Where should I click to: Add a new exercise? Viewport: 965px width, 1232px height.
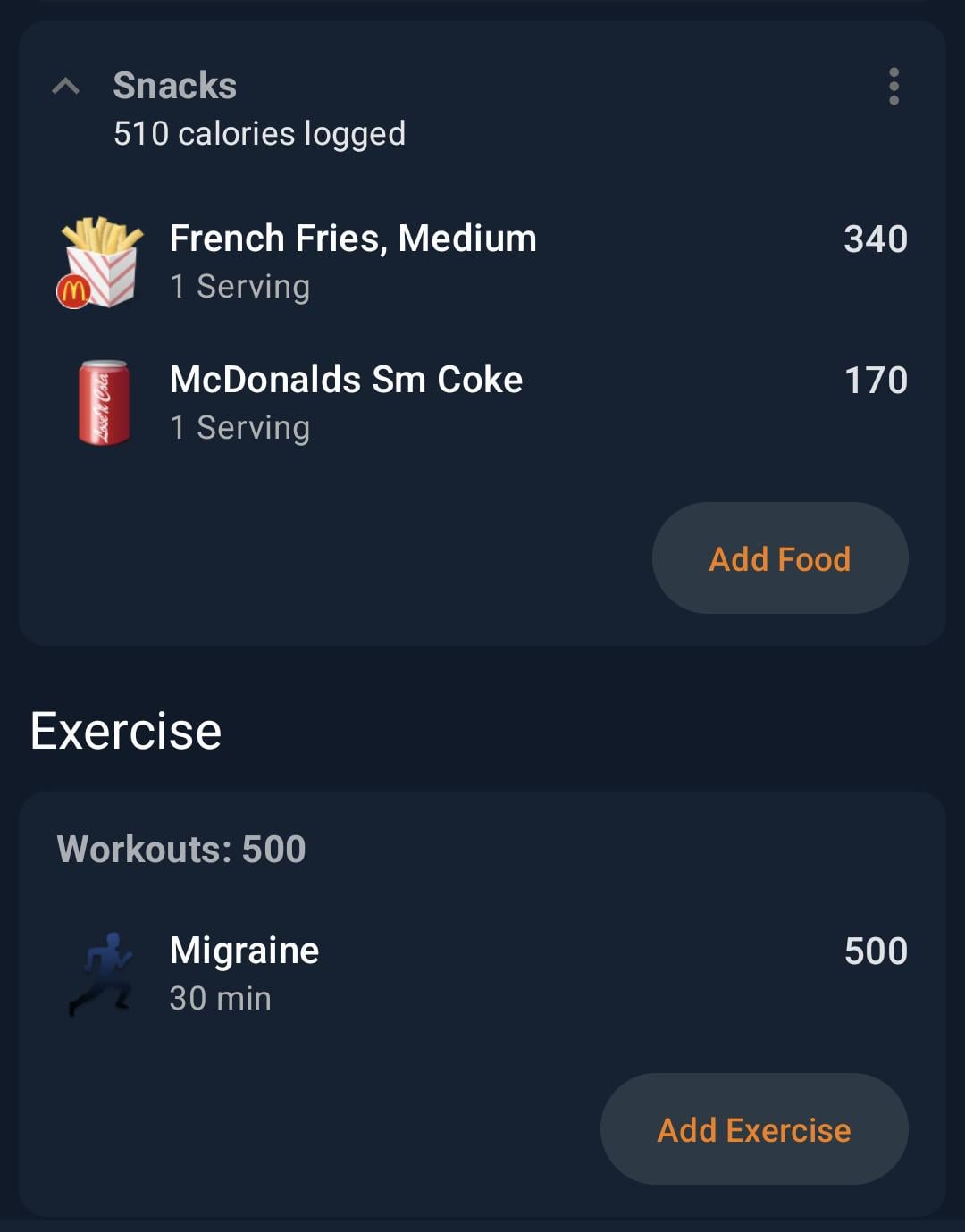(753, 1129)
